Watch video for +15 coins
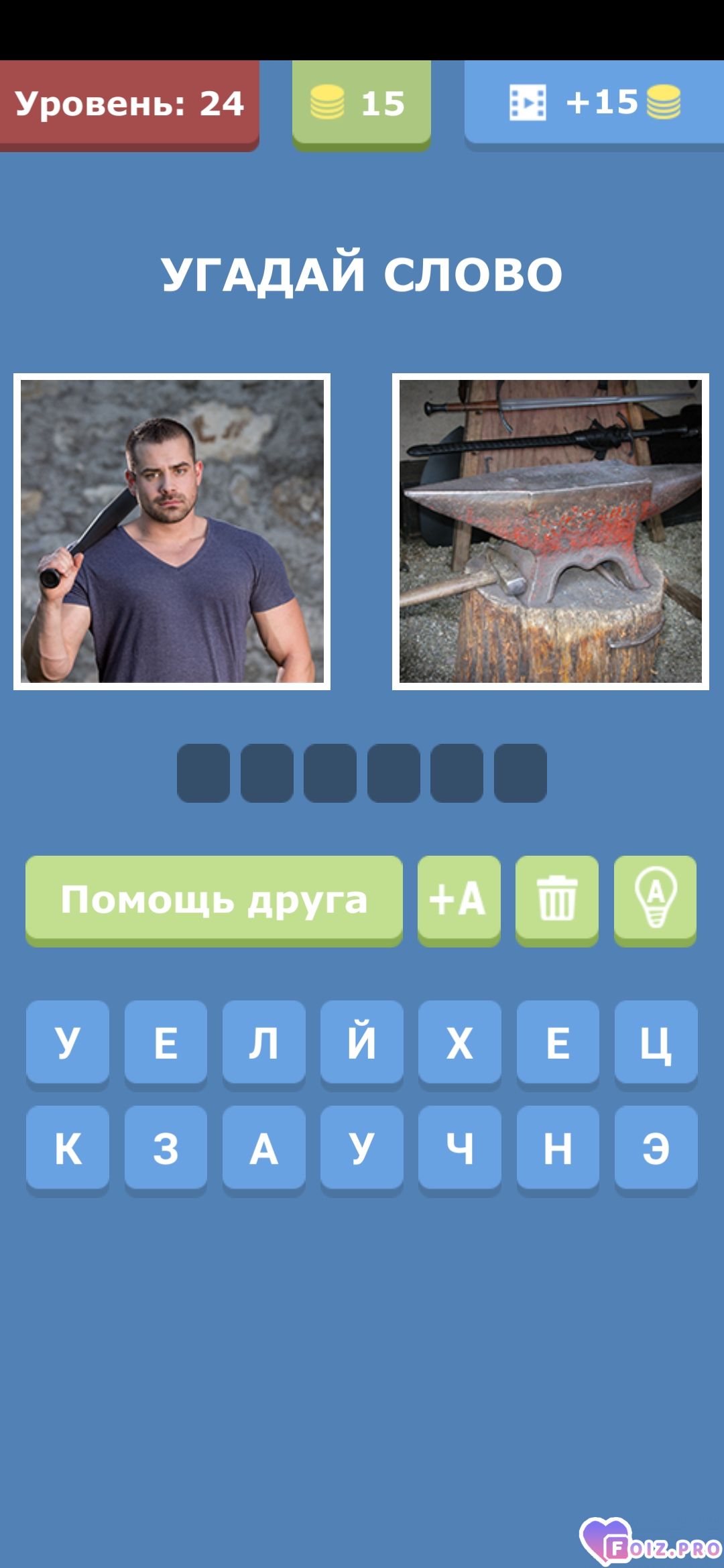 pyautogui.click(x=594, y=104)
